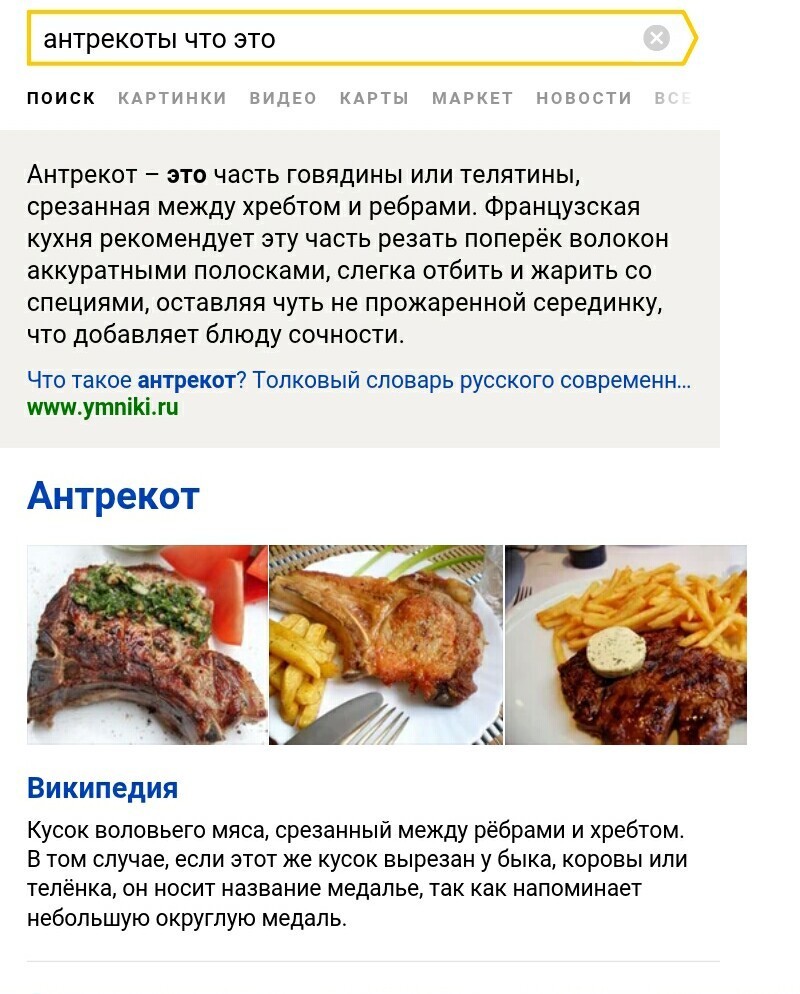Open the Толковый словарь result link
Screen dimensions: 800x994
click(x=358, y=380)
